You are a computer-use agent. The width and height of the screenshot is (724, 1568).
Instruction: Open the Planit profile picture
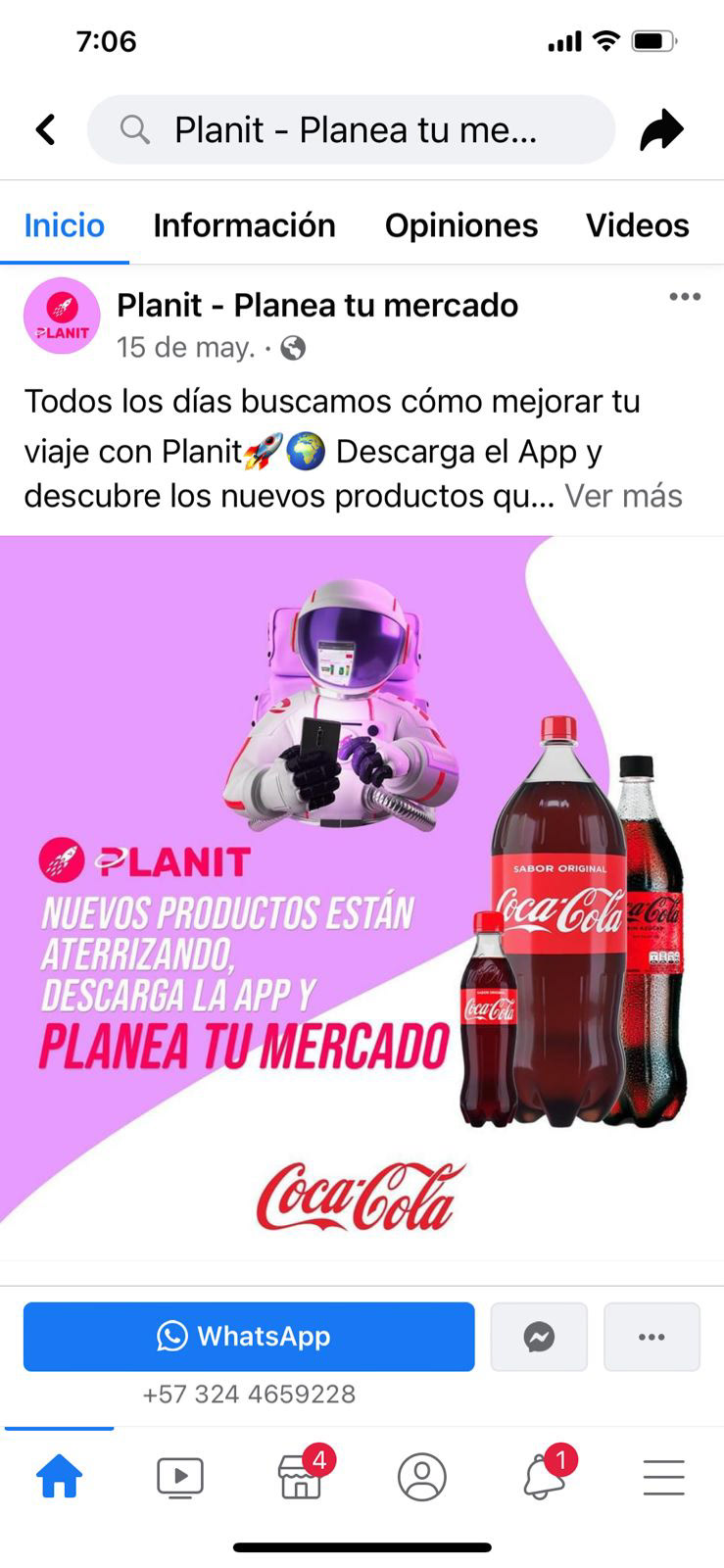(x=62, y=316)
